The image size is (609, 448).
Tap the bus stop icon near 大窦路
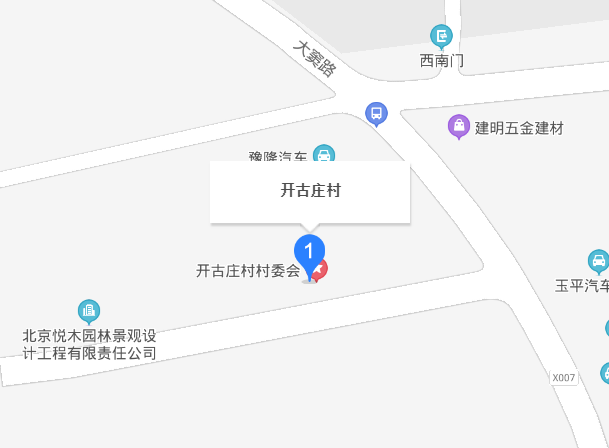click(x=376, y=113)
